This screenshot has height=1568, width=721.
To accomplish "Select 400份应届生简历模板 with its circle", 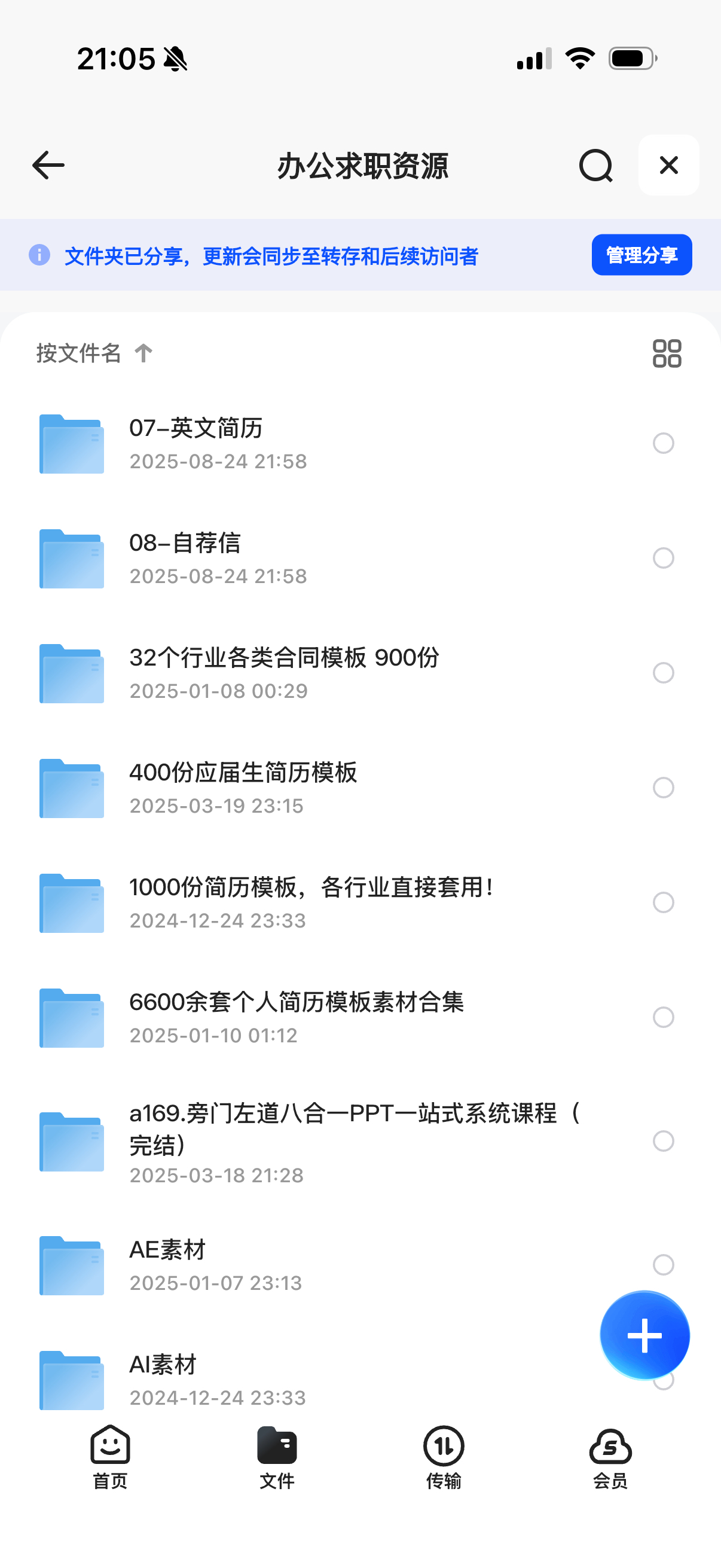I will tap(663, 788).
